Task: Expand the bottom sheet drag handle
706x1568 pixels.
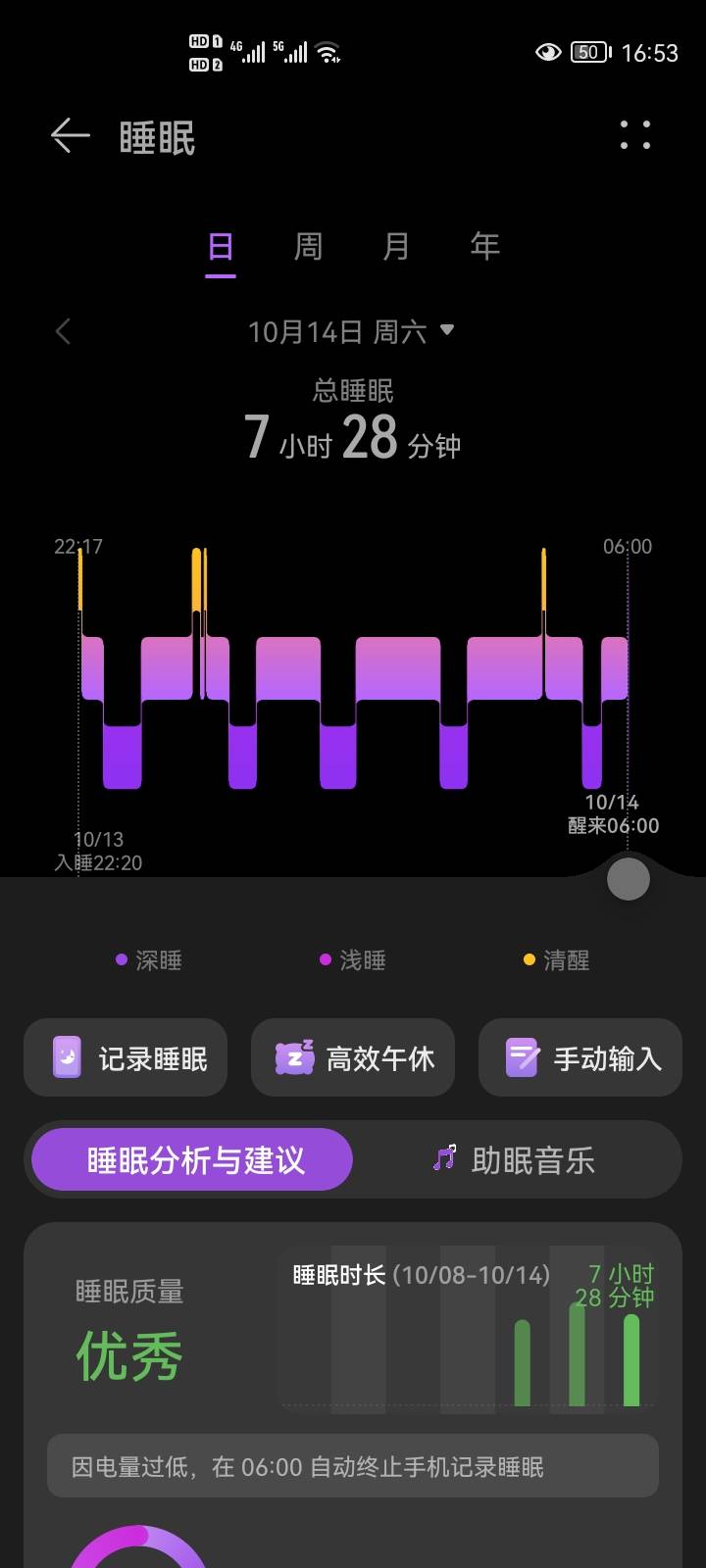Action: click(x=628, y=878)
